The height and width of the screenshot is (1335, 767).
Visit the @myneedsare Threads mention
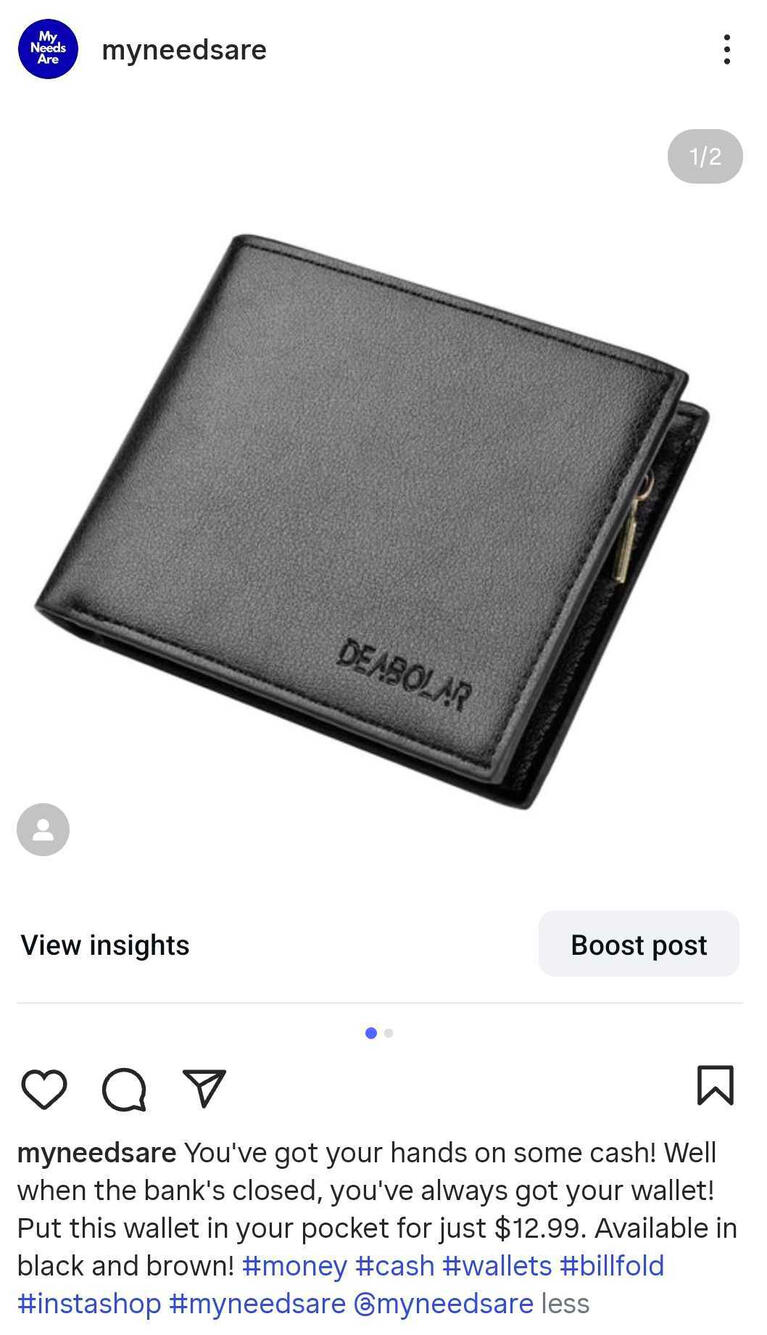tap(443, 1304)
